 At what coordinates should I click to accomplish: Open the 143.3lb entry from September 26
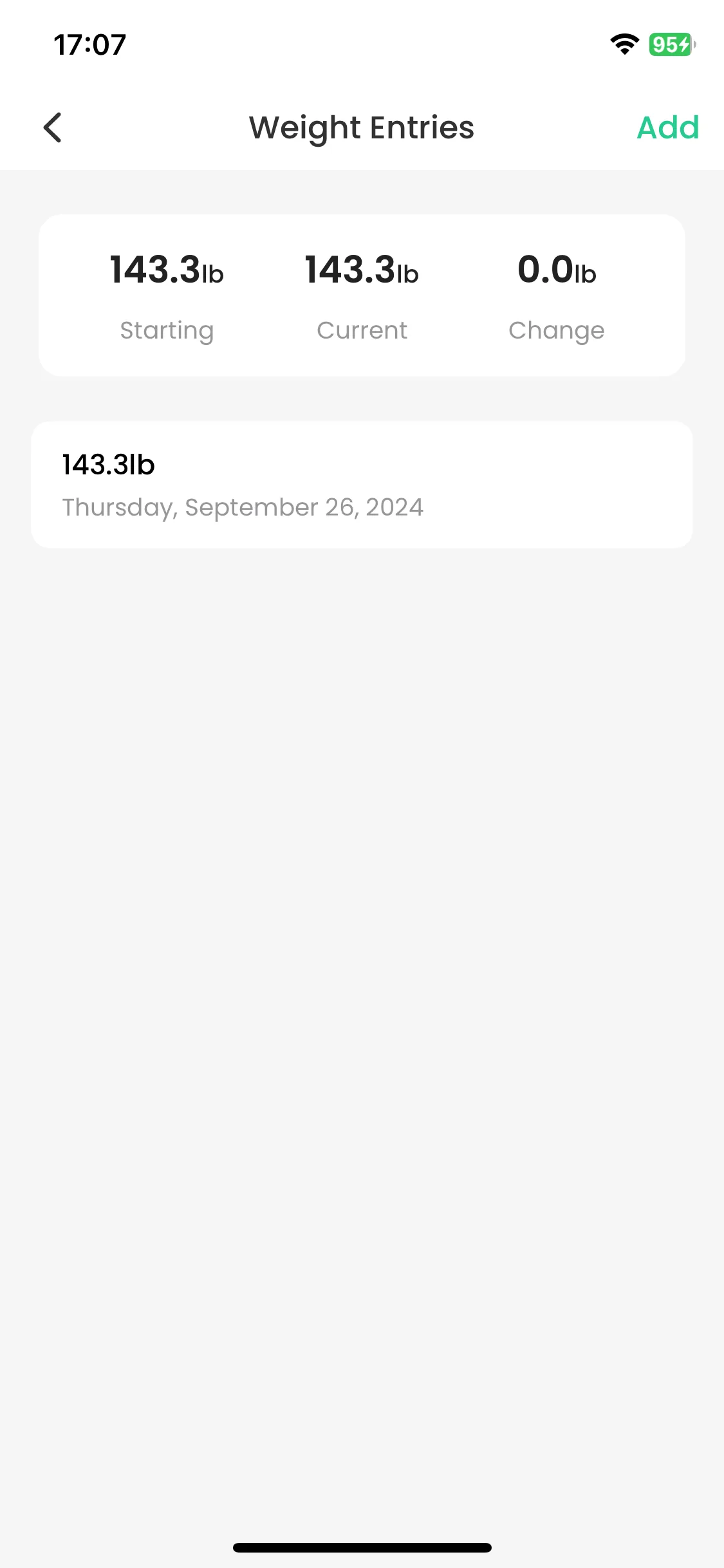pyautogui.click(x=362, y=485)
